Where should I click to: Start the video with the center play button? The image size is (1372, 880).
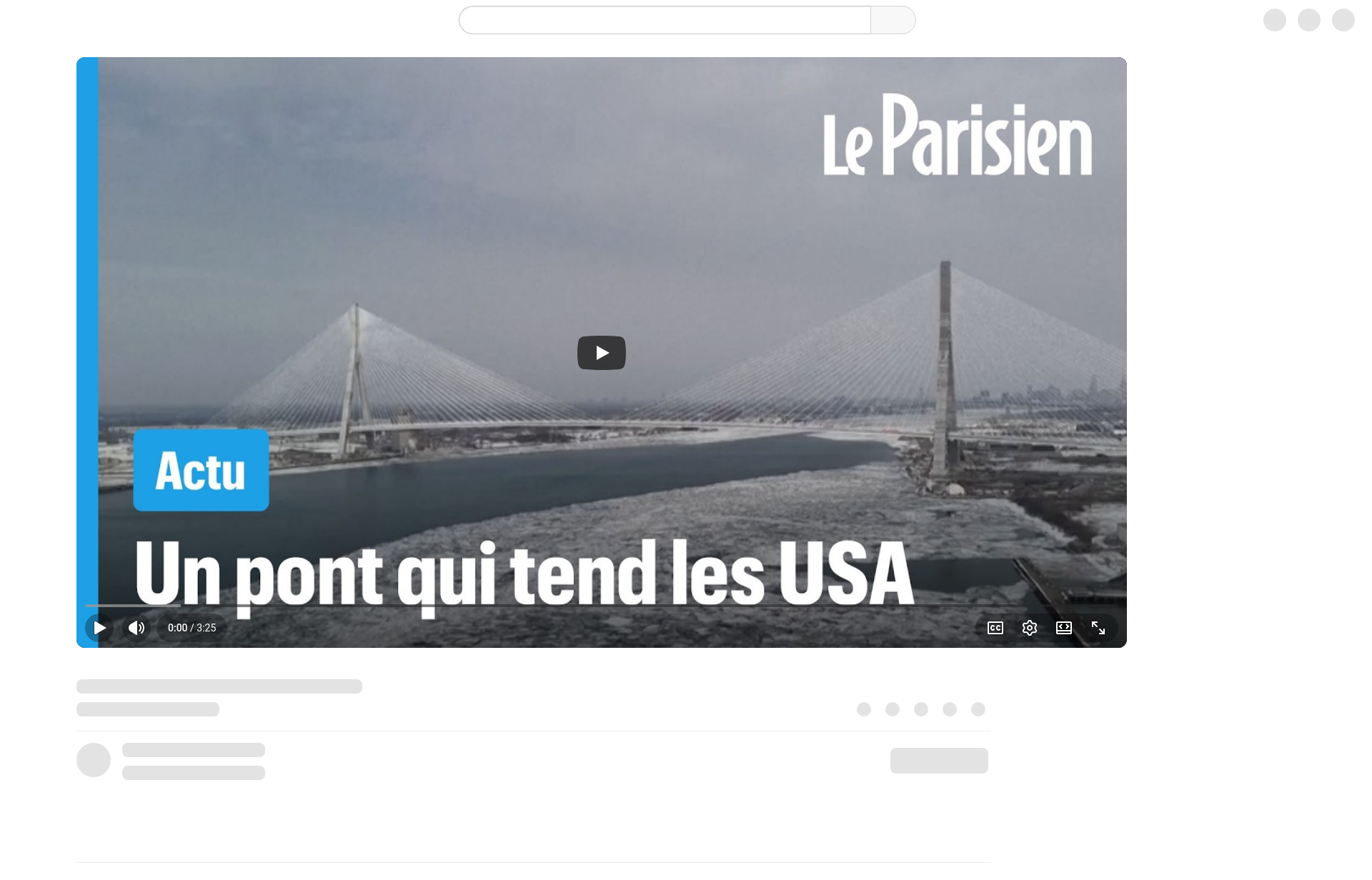[x=601, y=353]
